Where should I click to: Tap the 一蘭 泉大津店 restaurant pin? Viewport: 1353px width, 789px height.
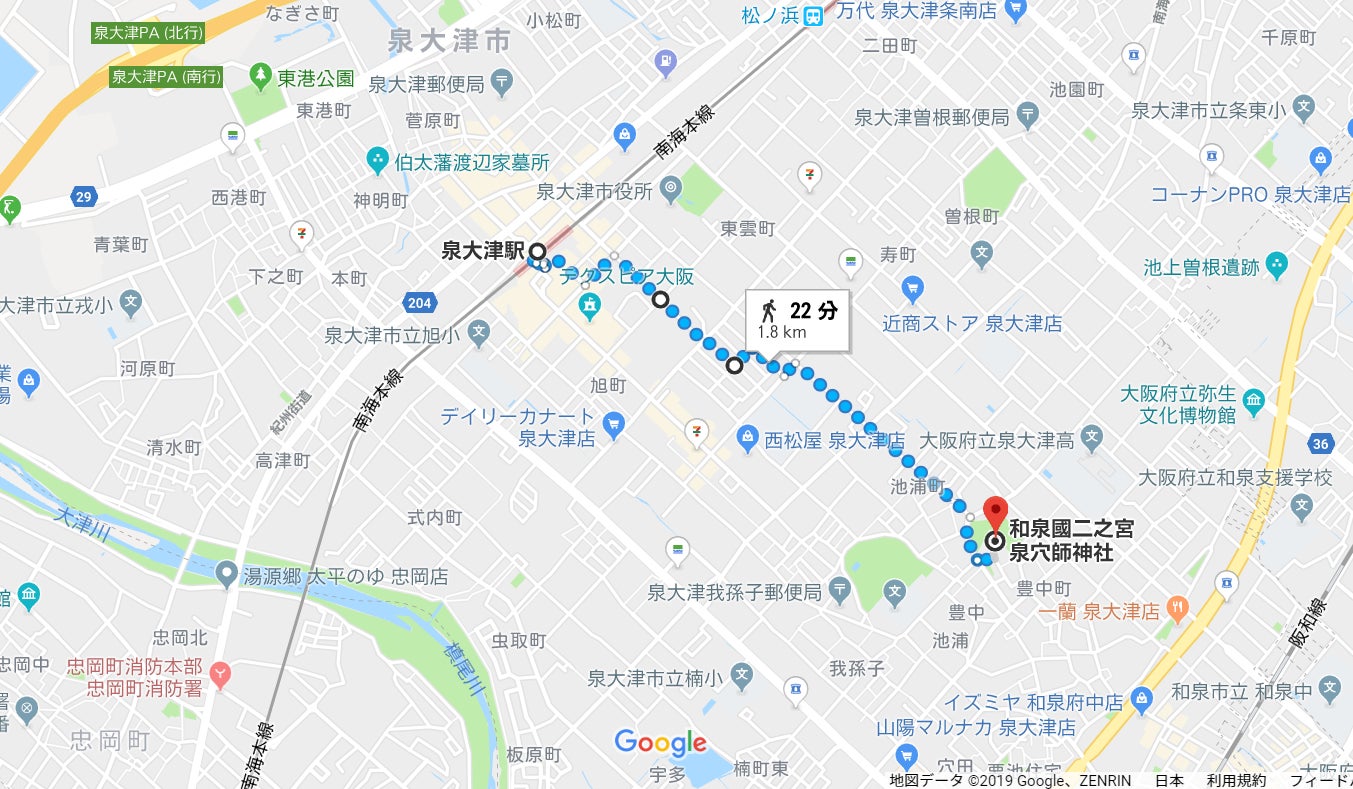(x=1178, y=606)
